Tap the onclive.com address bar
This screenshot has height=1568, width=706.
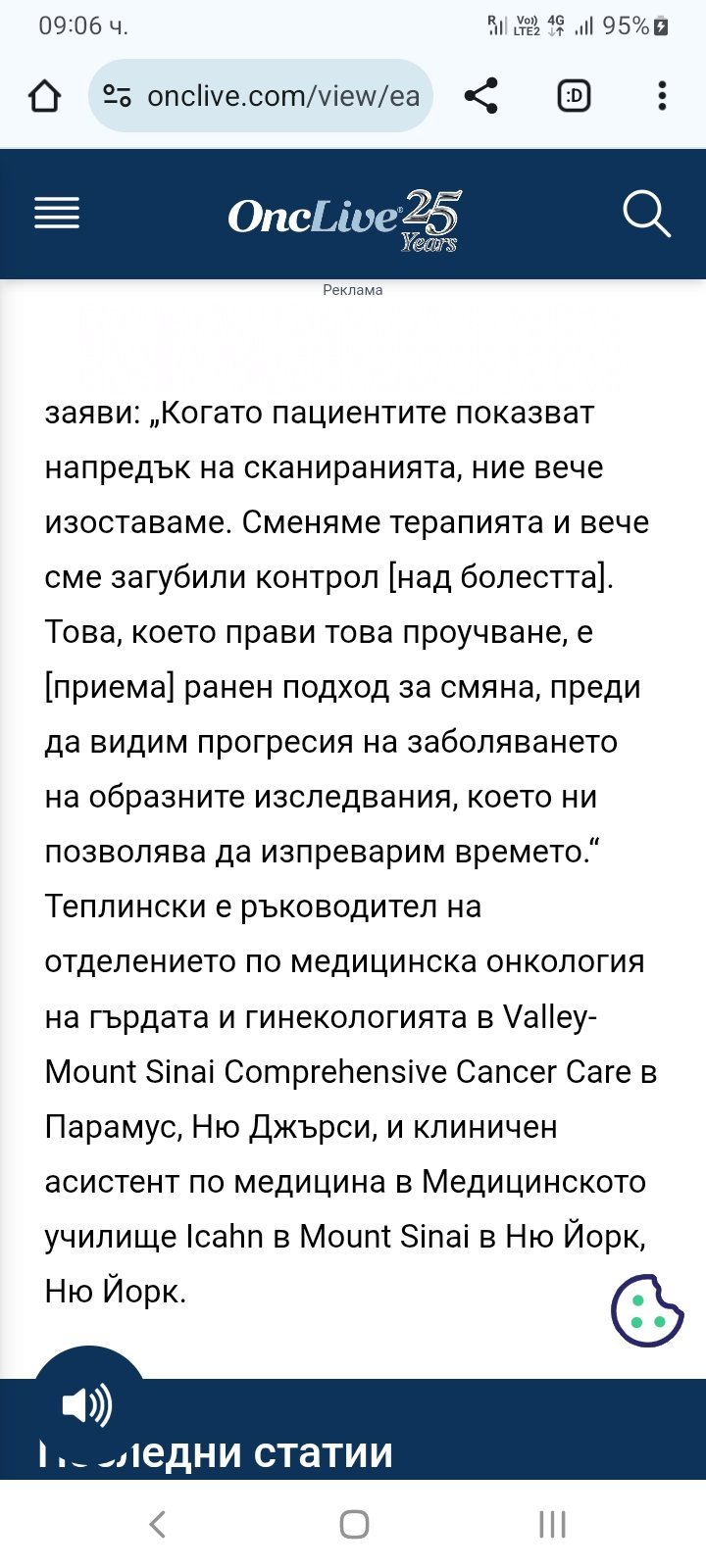282,96
